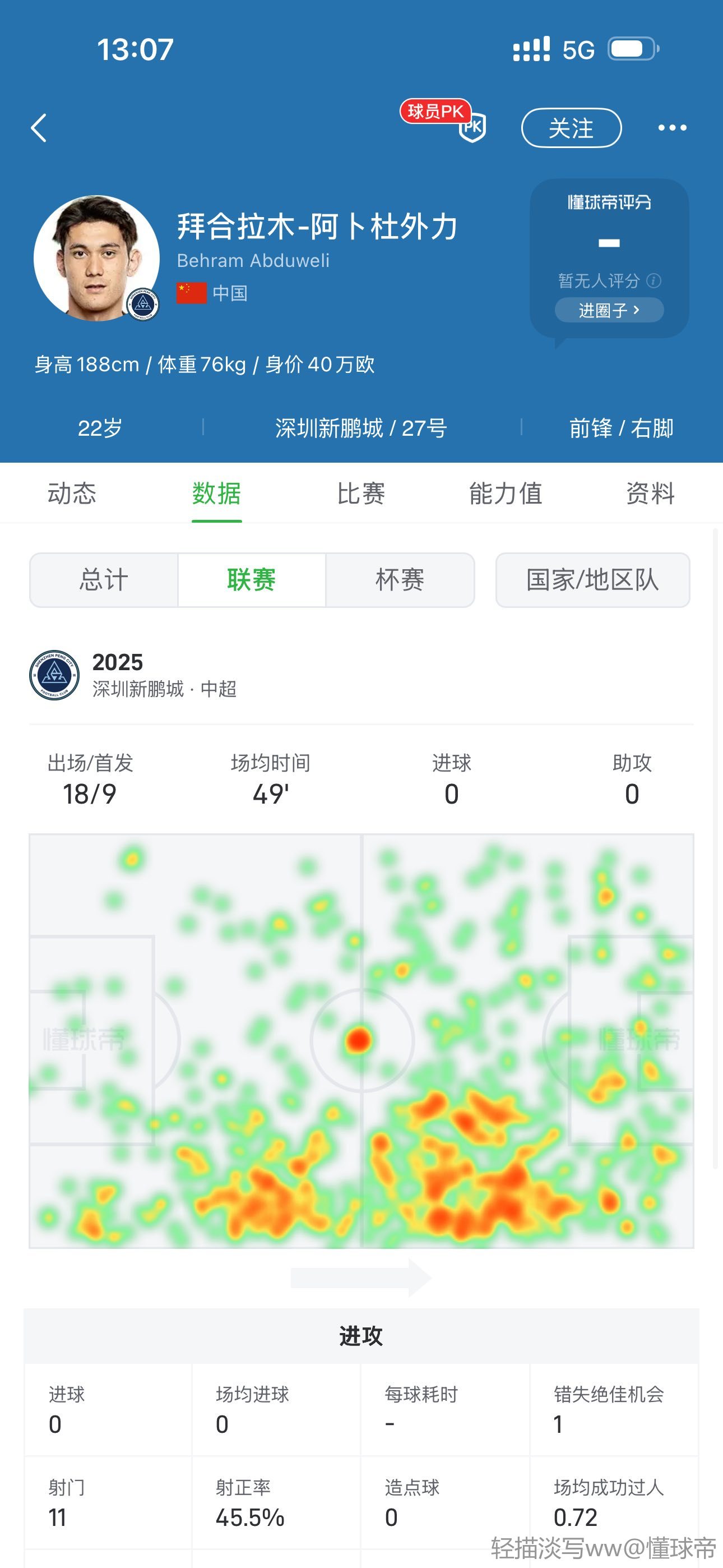The width and height of the screenshot is (723, 1568).
Task: Go back to the previous page
Action: point(39,128)
